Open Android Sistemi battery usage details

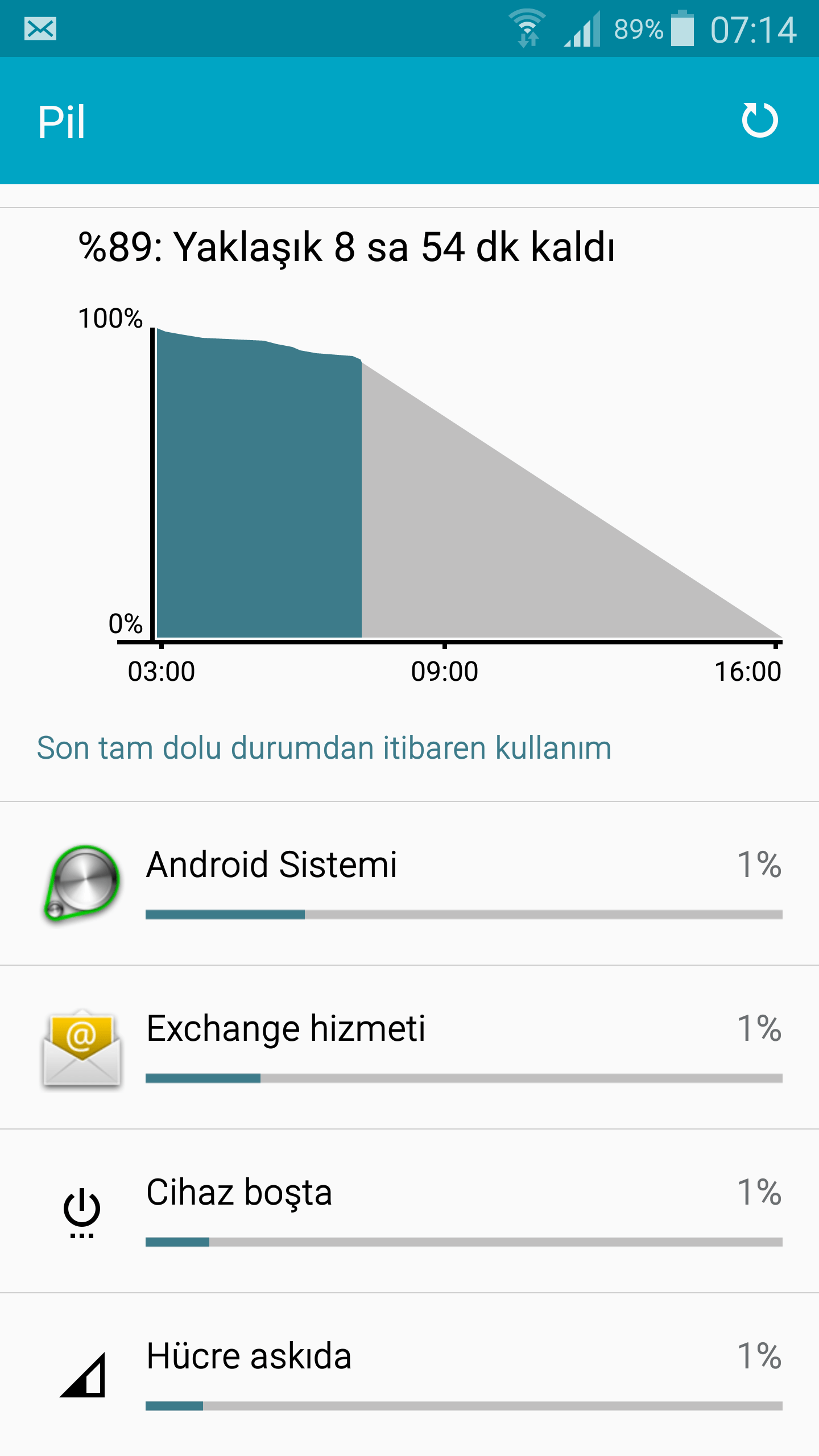[409, 883]
